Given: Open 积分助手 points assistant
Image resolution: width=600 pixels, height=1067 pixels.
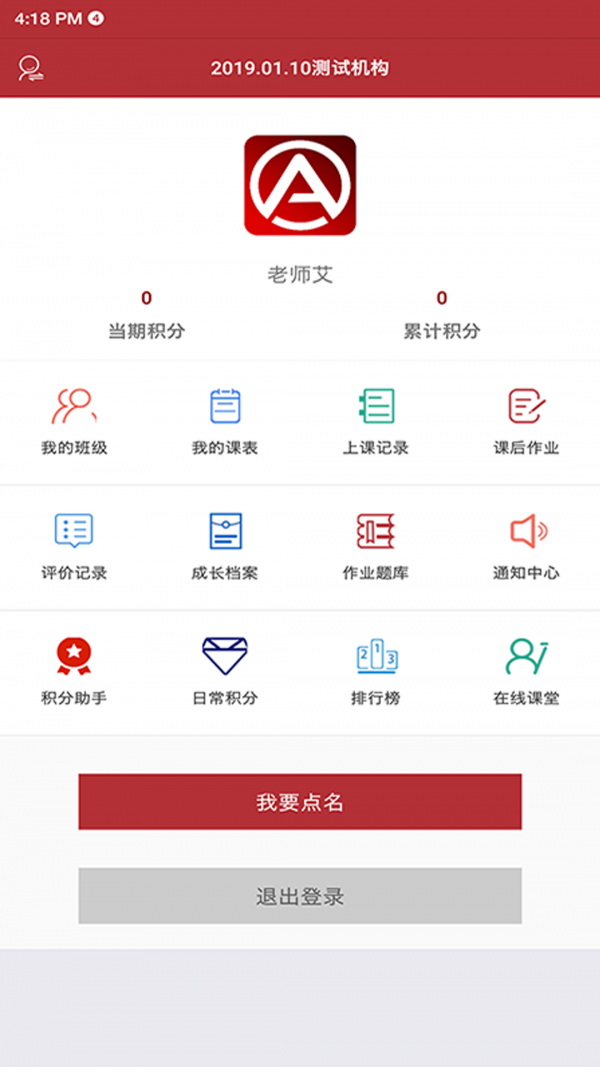Looking at the screenshot, I should 74,671.
